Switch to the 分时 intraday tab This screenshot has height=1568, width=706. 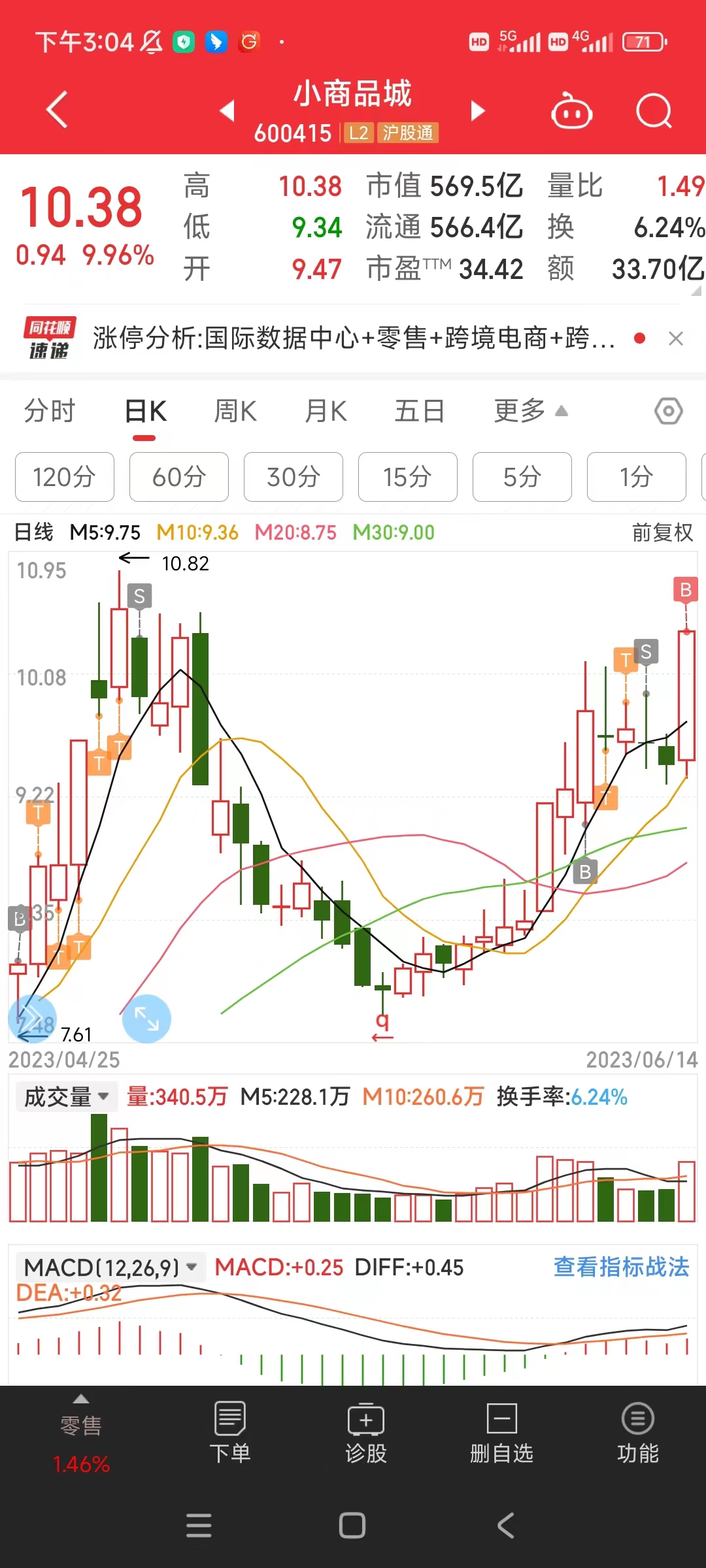[48, 411]
